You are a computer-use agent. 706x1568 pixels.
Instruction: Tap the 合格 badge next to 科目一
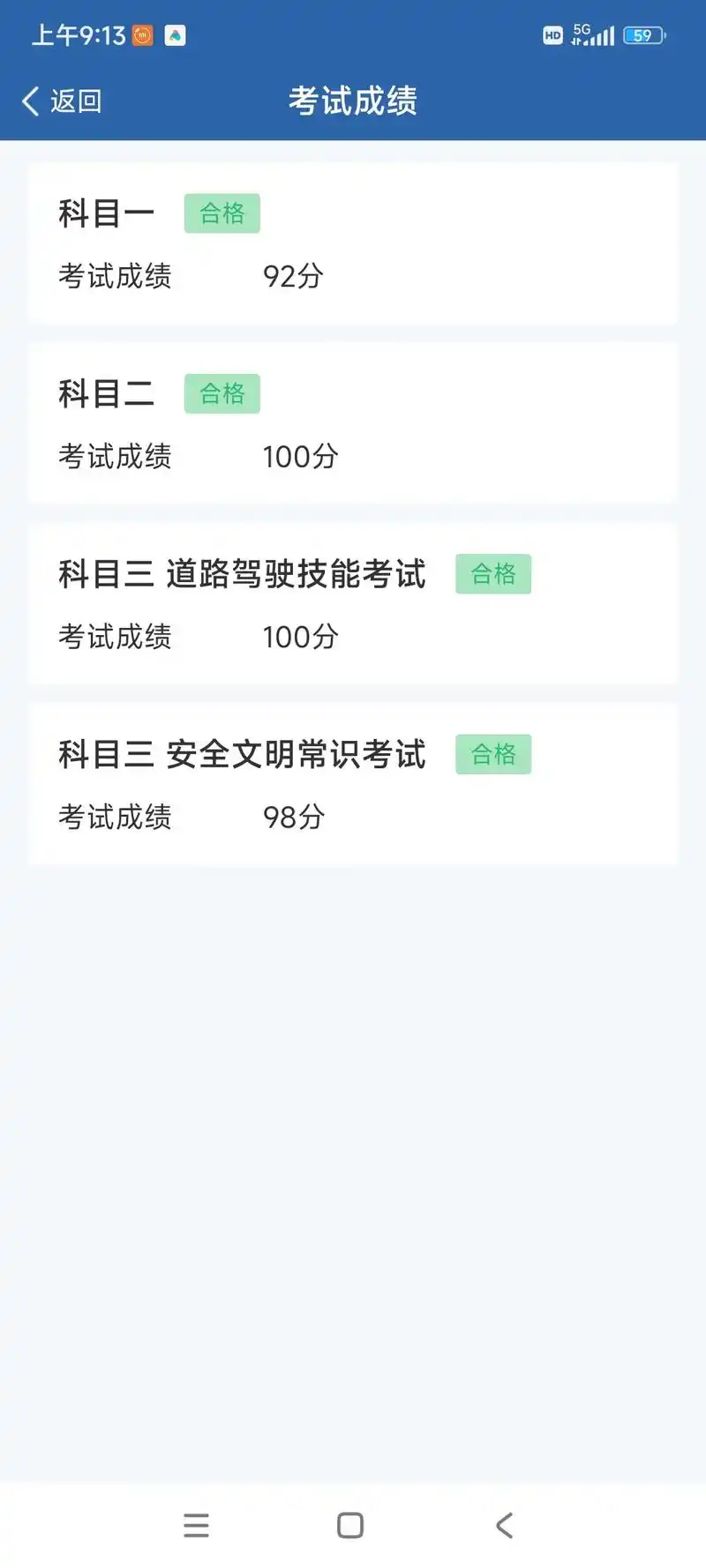(222, 213)
